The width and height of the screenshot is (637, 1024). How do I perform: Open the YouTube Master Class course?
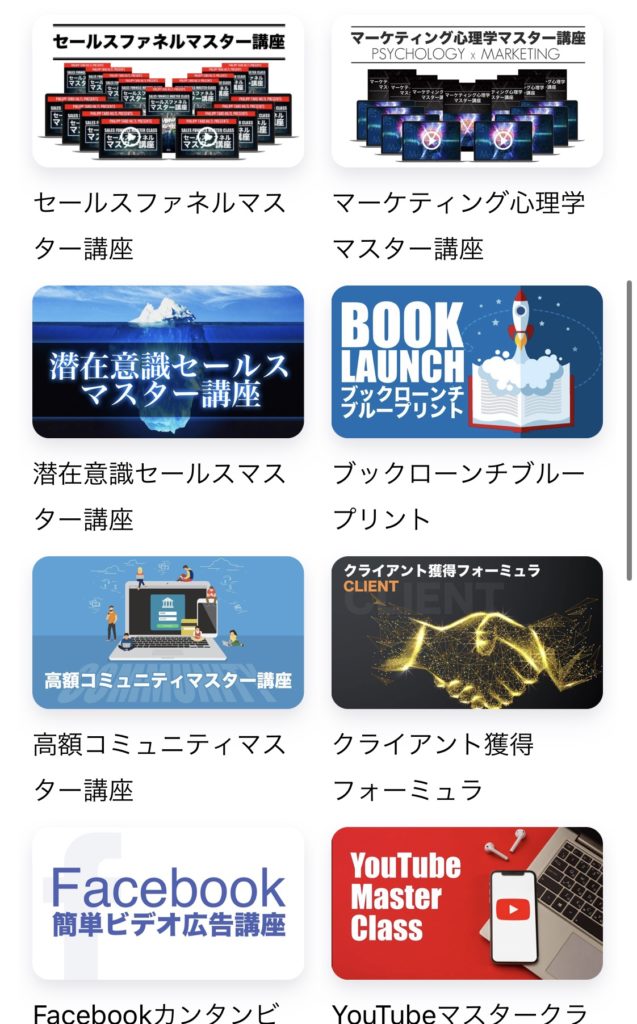467,903
